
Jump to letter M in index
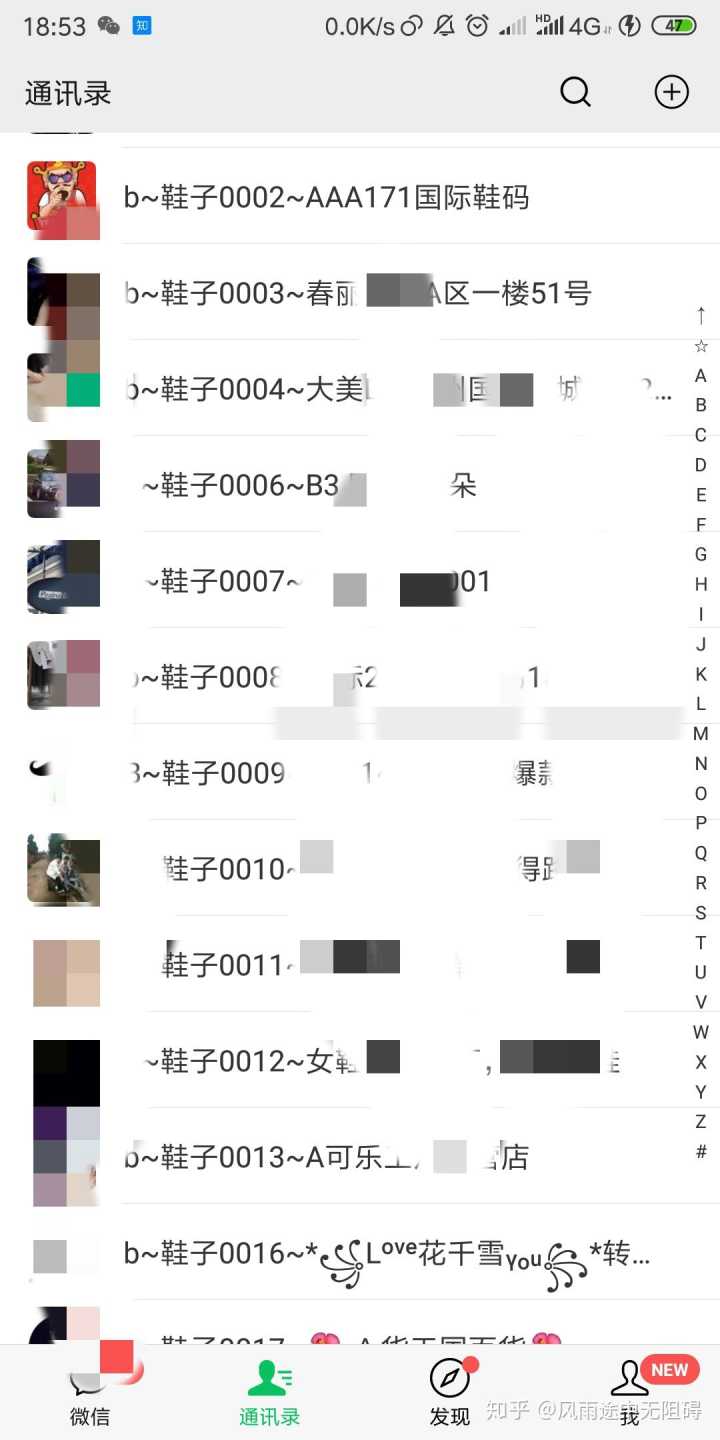click(x=701, y=734)
